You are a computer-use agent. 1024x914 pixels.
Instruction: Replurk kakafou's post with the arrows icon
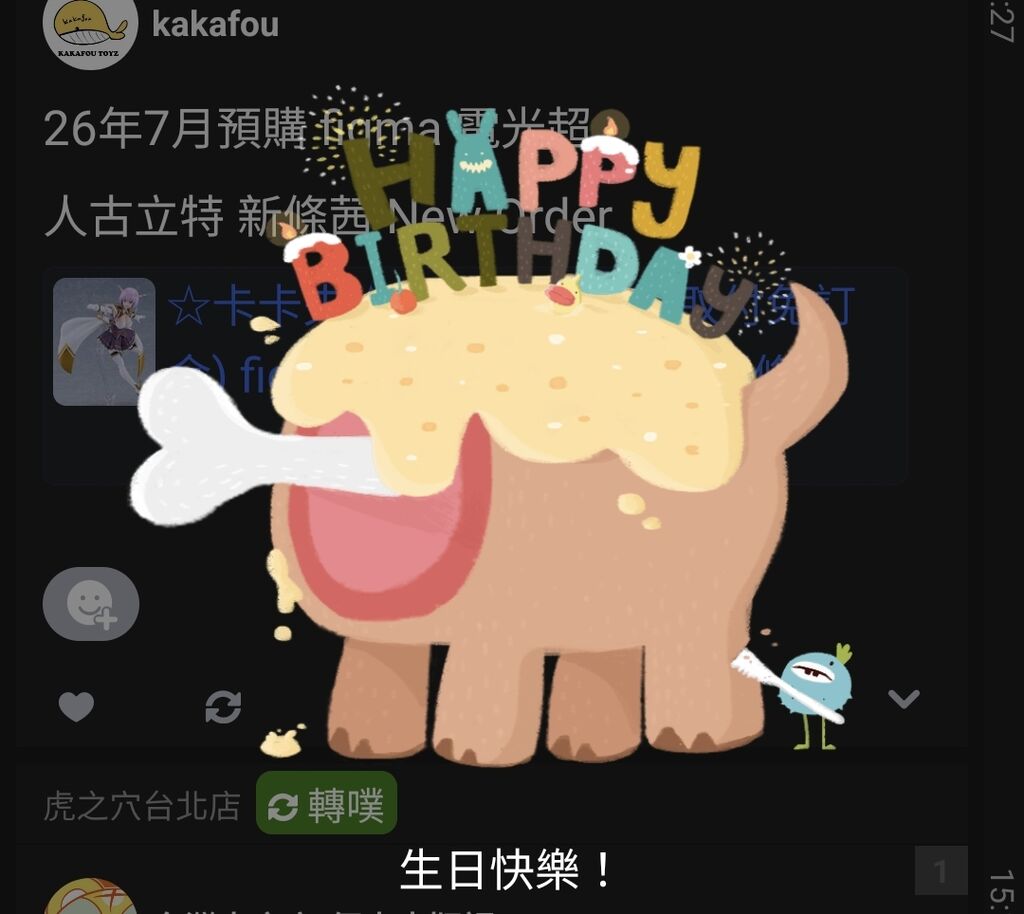click(223, 707)
